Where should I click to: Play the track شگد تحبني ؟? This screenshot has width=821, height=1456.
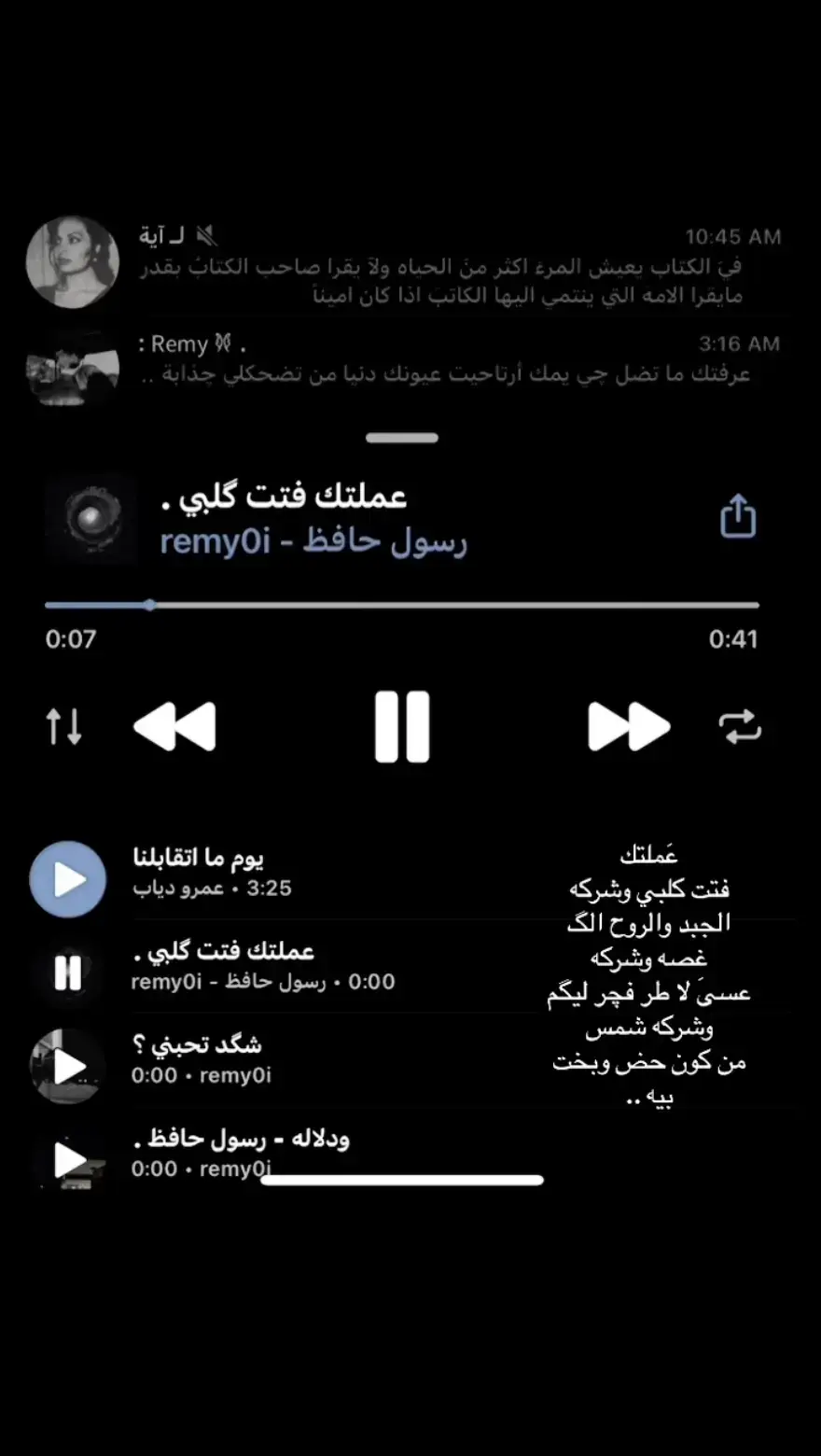click(x=68, y=1066)
